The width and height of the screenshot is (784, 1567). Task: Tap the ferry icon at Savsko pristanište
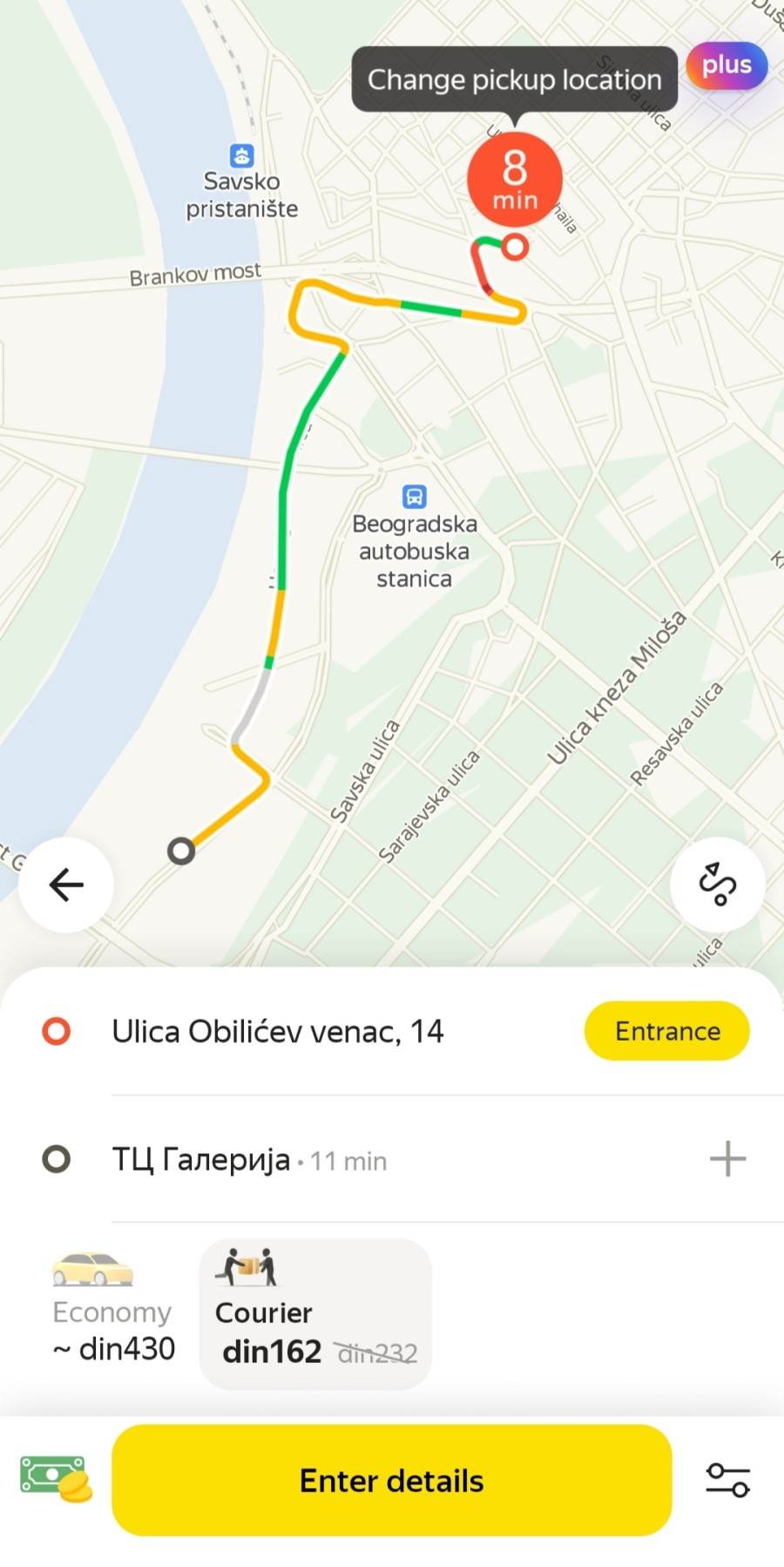(x=240, y=157)
